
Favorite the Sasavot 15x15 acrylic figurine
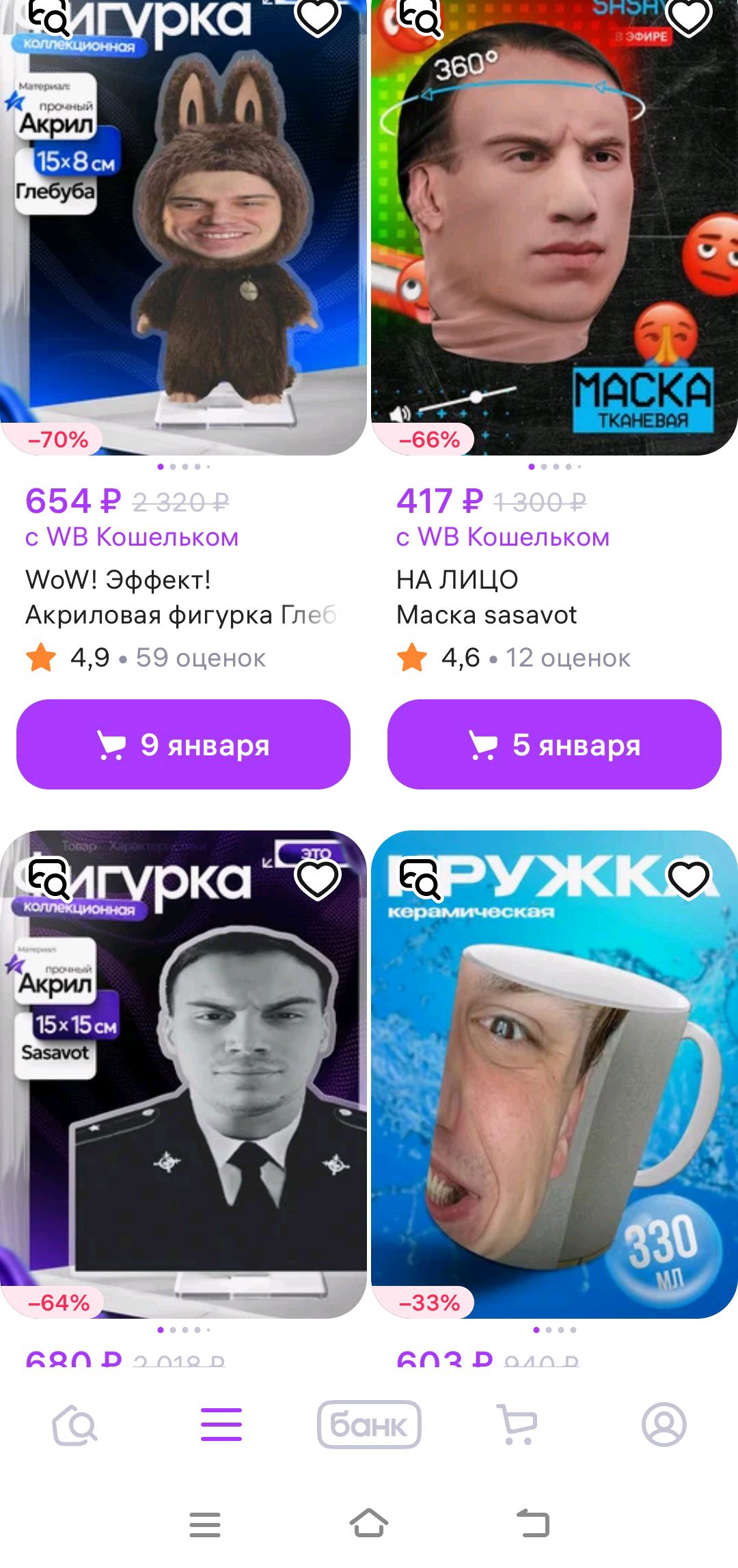[x=318, y=879]
